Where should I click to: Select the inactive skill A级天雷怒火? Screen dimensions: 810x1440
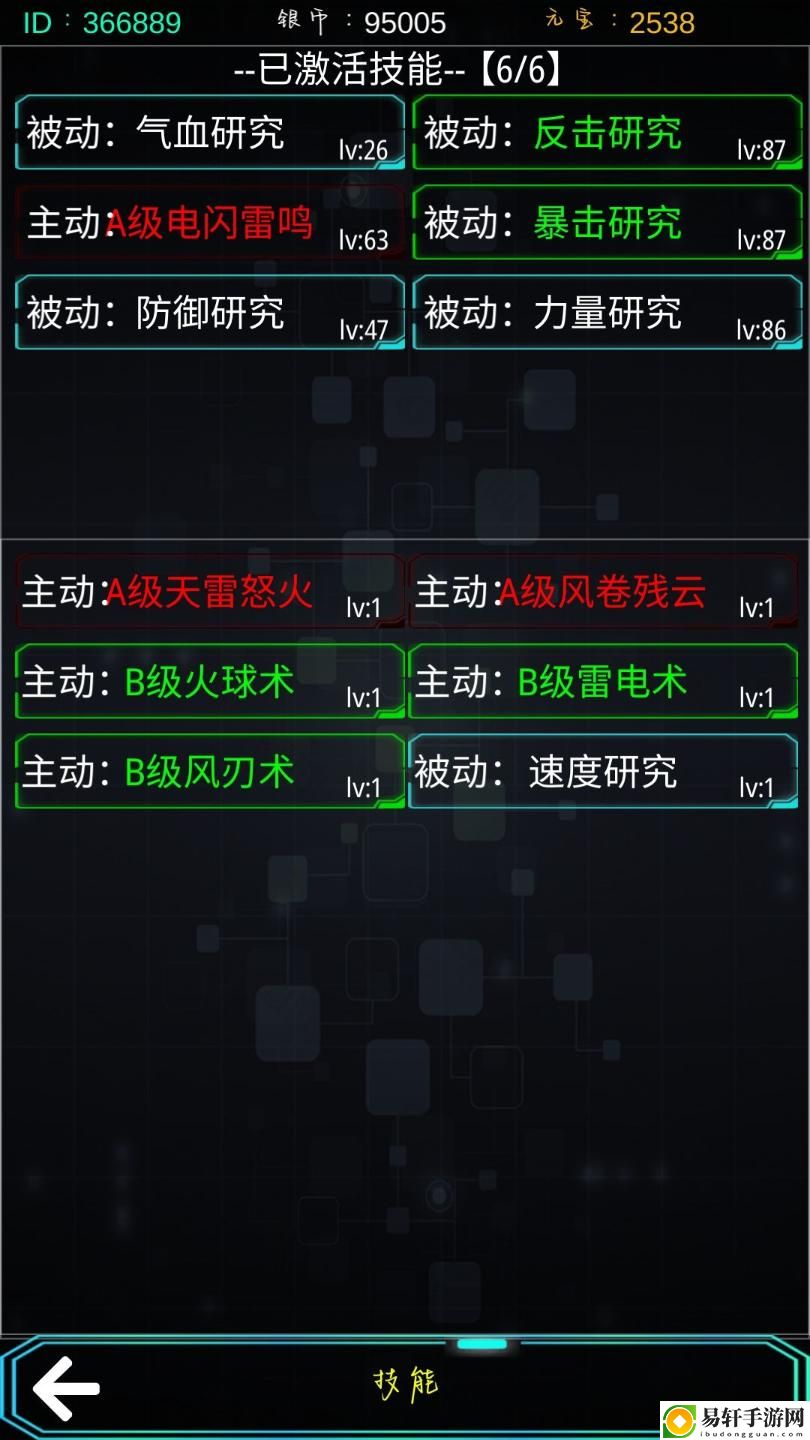click(210, 592)
